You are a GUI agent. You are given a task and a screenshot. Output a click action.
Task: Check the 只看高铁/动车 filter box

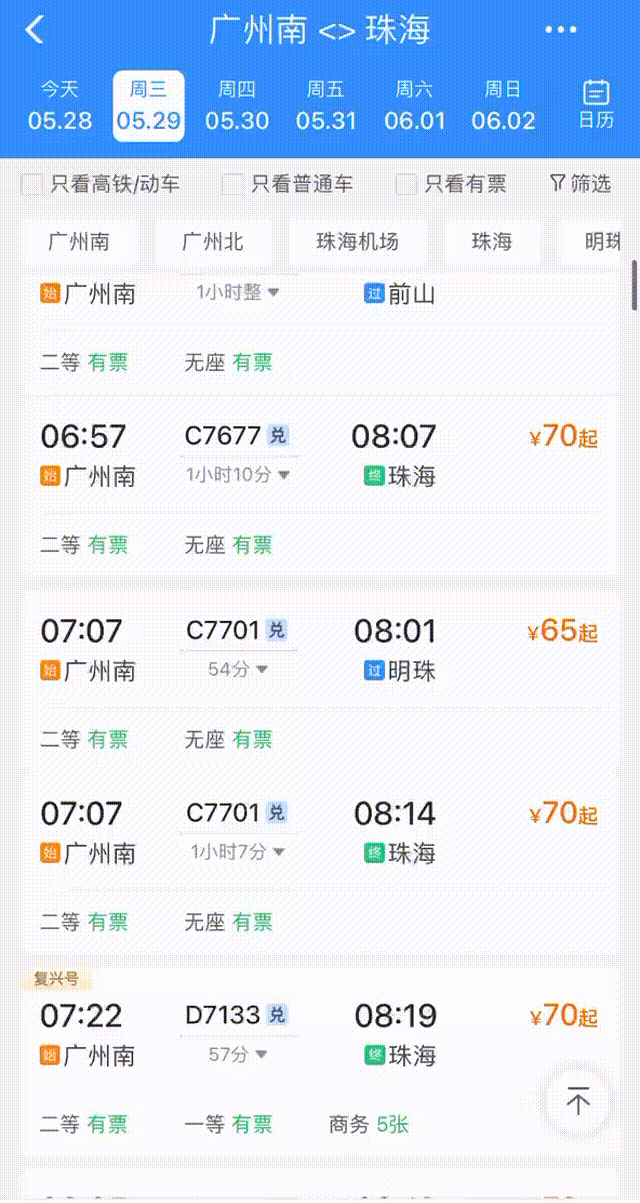pyautogui.click(x=32, y=184)
